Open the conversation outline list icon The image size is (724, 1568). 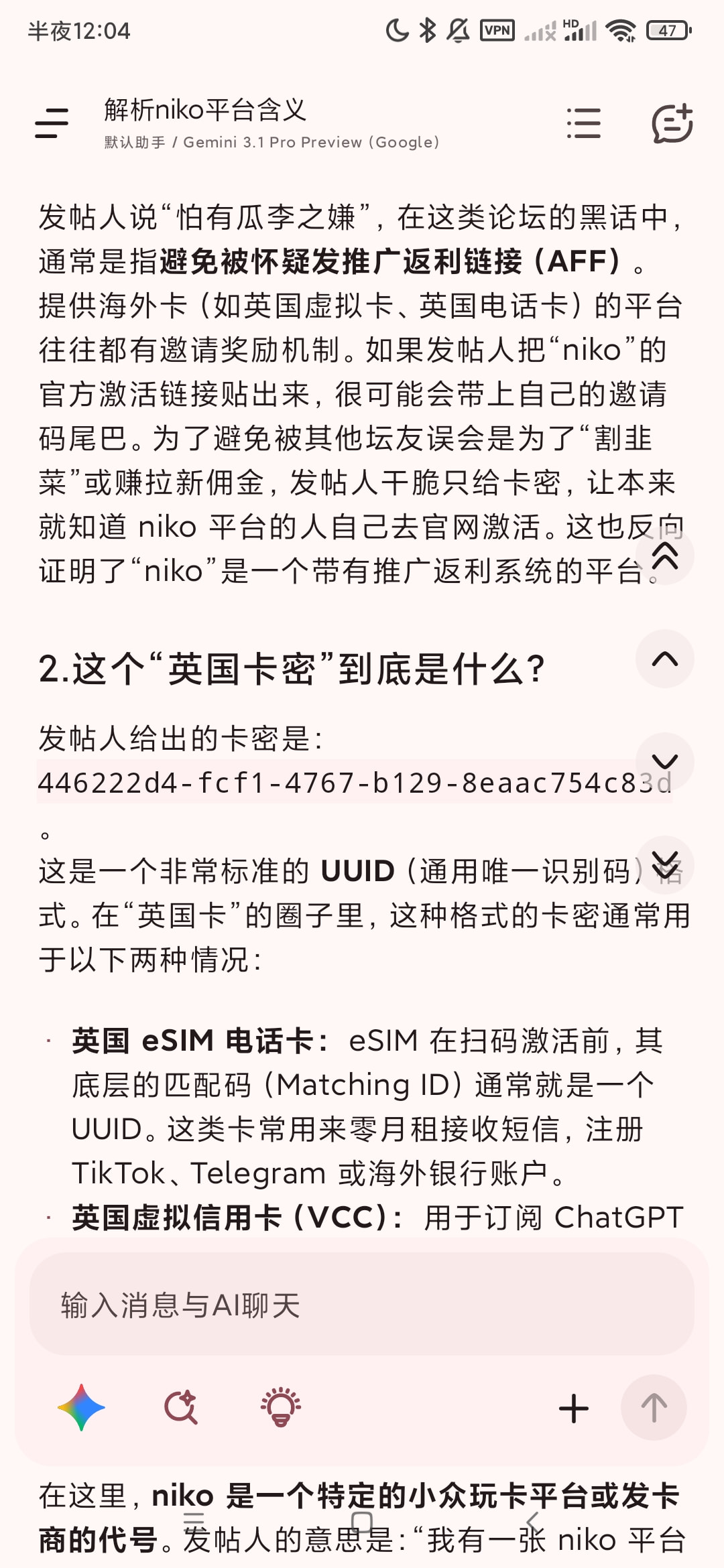click(x=583, y=123)
